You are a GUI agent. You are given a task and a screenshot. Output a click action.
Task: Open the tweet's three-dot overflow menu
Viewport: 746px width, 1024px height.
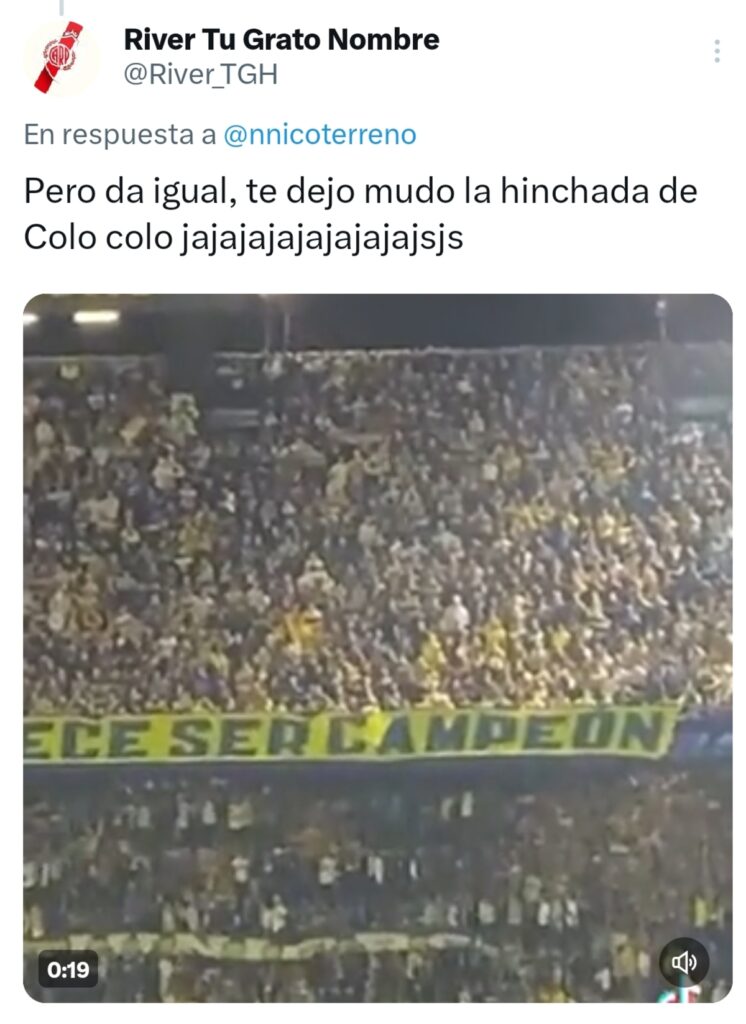click(x=716, y=52)
